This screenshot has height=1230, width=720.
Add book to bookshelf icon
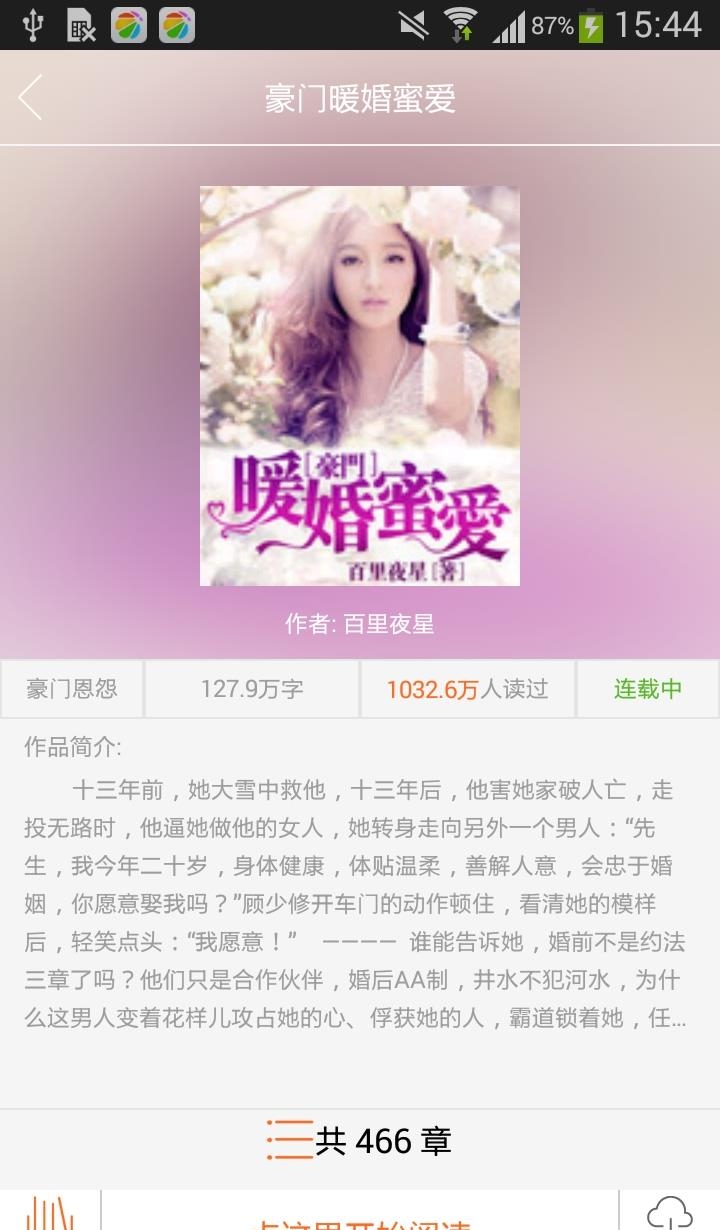coord(50,1213)
